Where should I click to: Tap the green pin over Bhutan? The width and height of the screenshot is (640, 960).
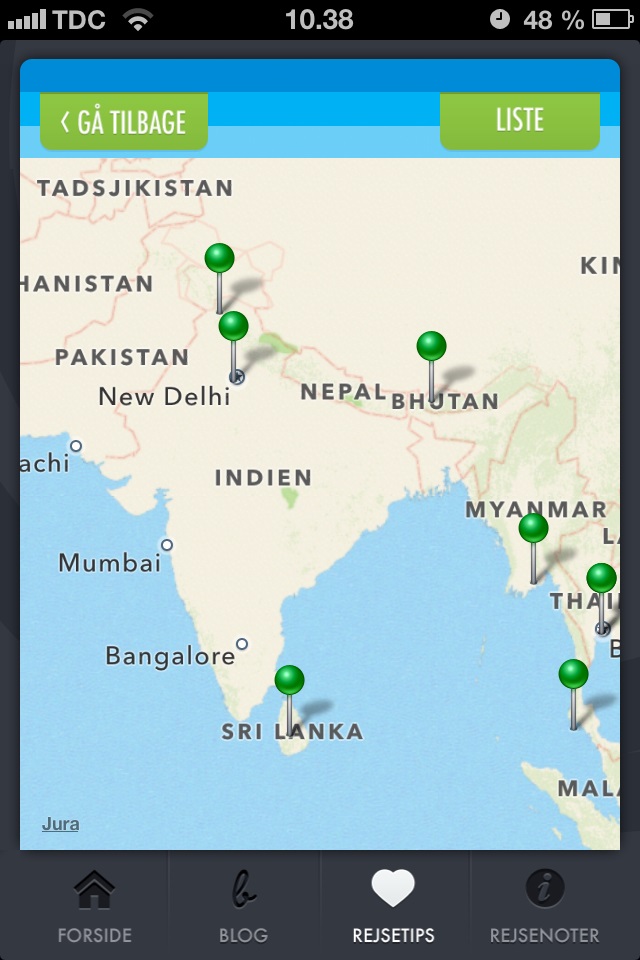click(x=431, y=347)
